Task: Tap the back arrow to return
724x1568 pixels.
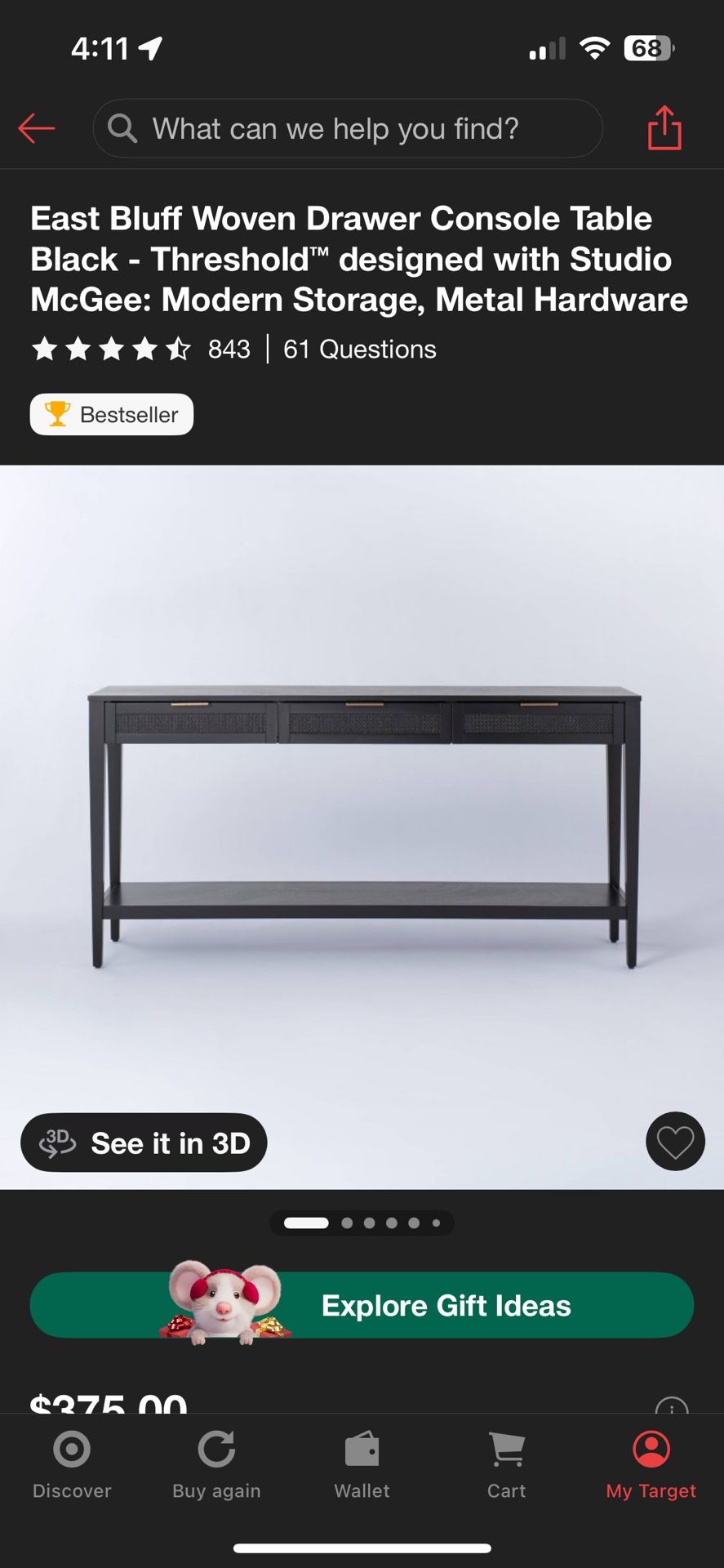Action: coord(36,128)
